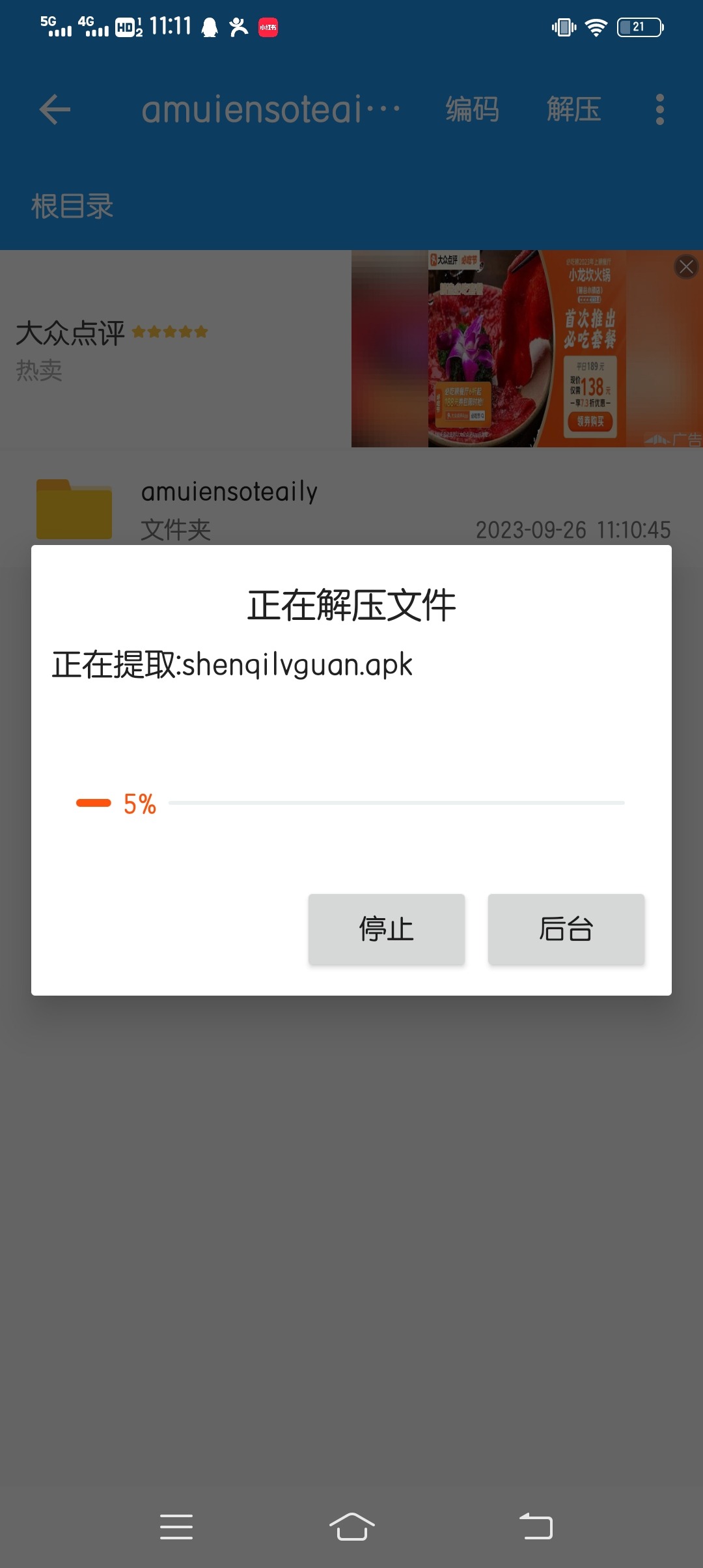Tap the yellow folder thumbnail
The height and width of the screenshot is (1568, 703).
pos(75,510)
